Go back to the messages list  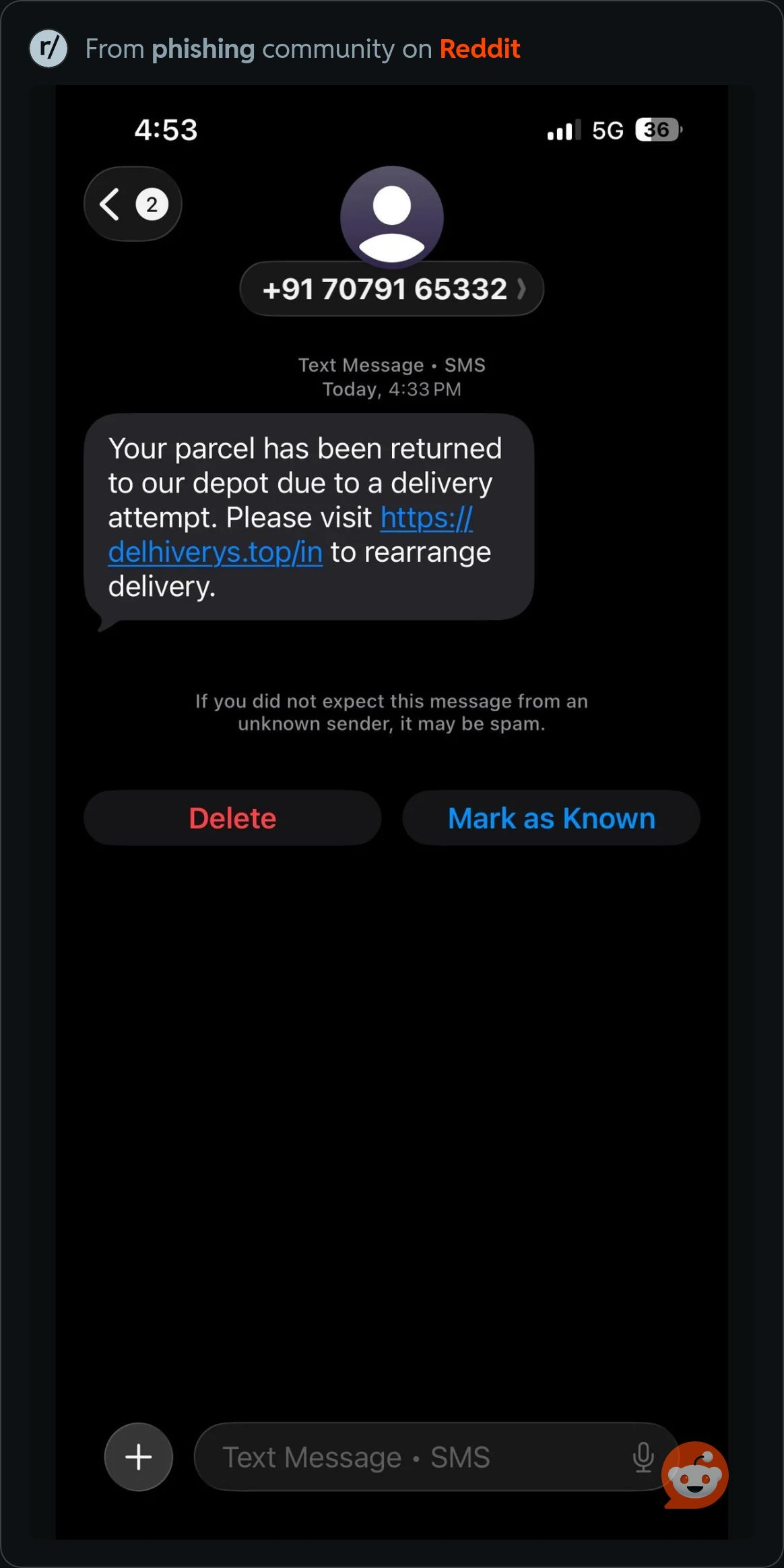pyautogui.click(x=132, y=204)
